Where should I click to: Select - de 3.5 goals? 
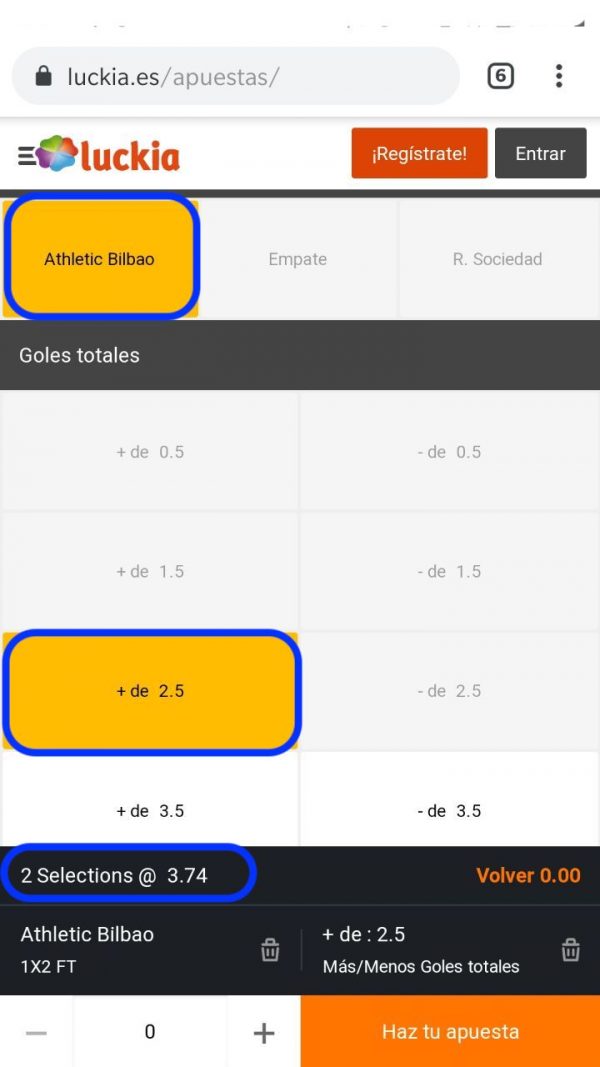click(449, 810)
